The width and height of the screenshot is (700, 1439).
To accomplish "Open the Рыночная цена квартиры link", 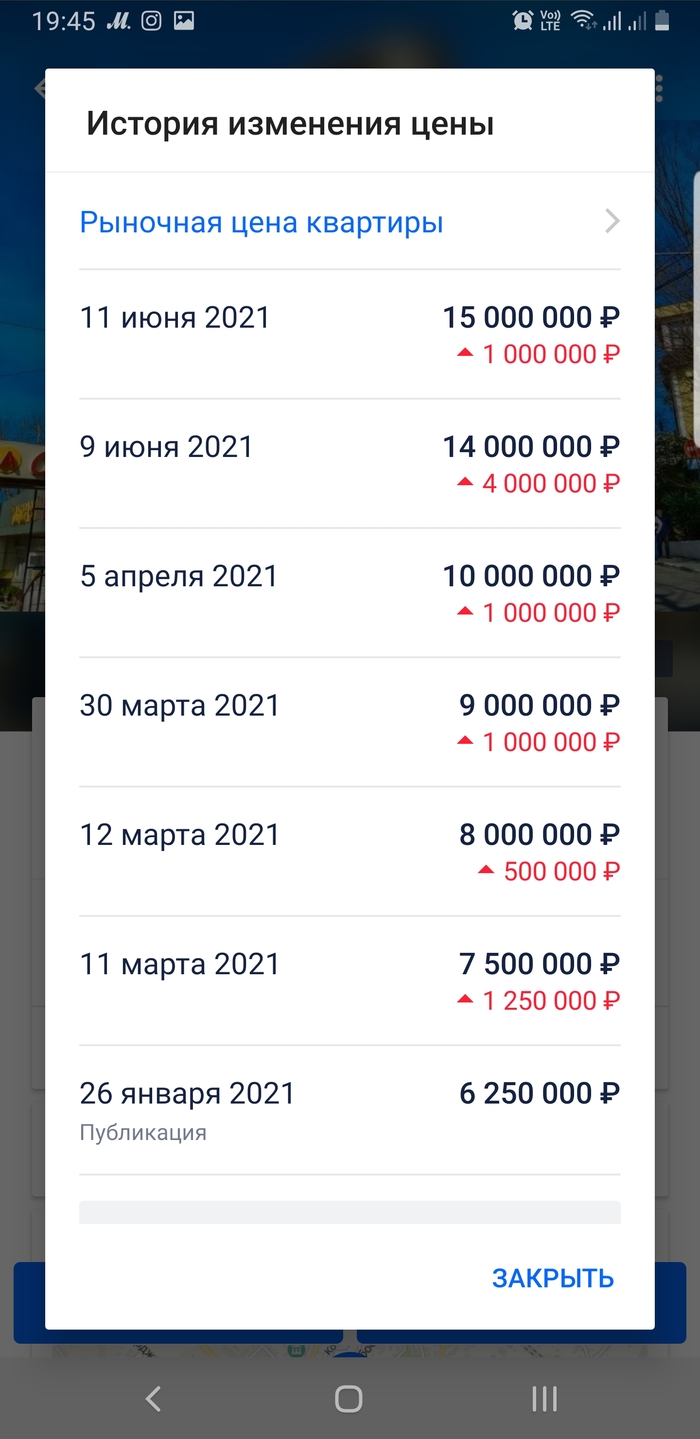I will pos(262,222).
